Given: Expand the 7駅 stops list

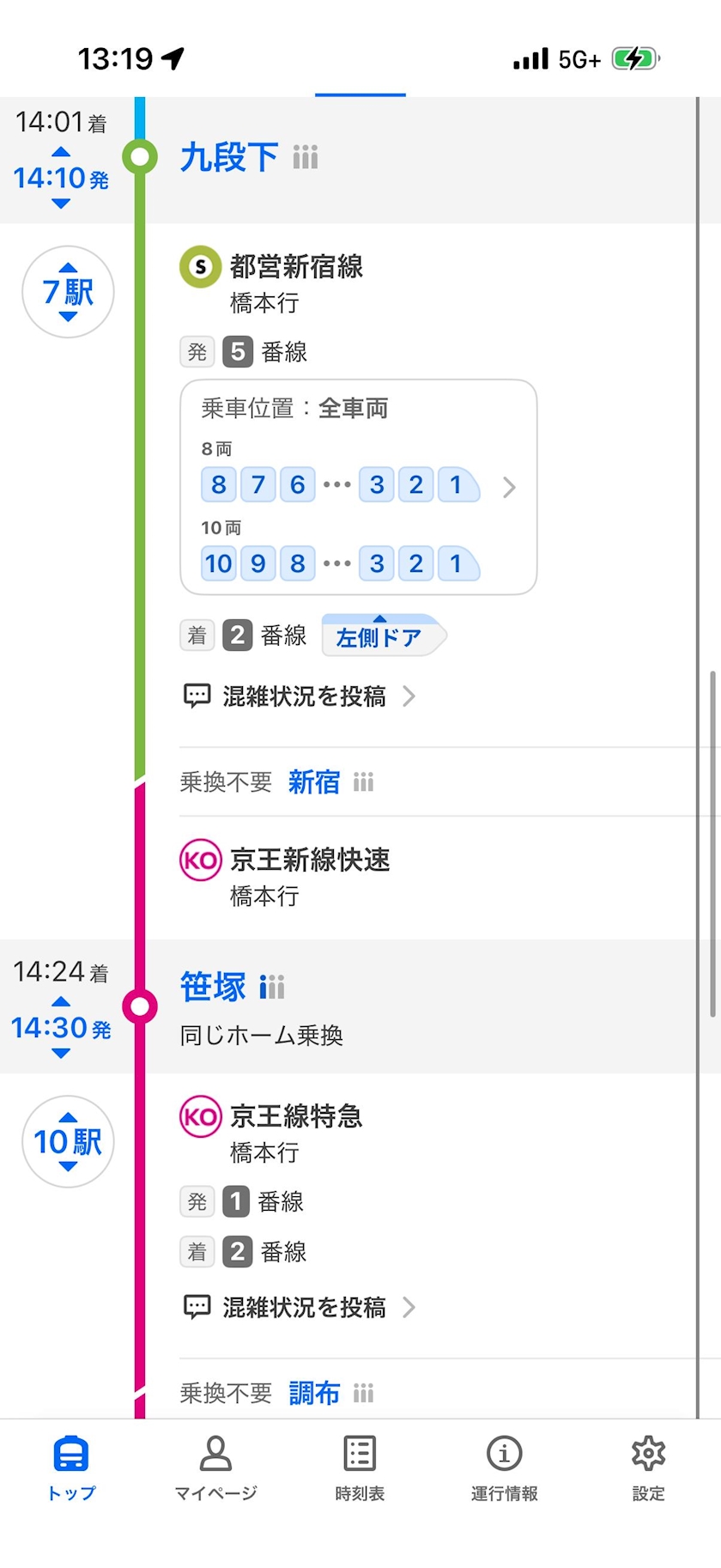Looking at the screenshot, I should pos(68,292).
